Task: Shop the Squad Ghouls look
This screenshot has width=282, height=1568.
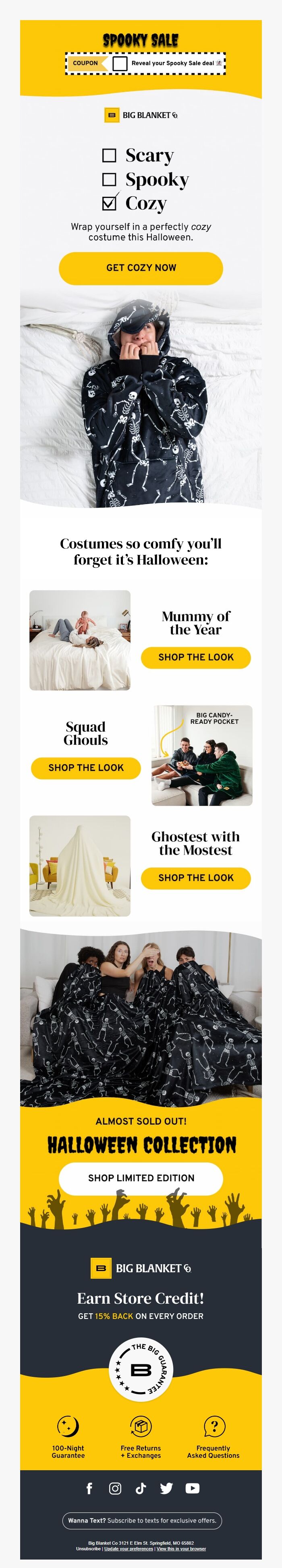Action: click(86, 768)
